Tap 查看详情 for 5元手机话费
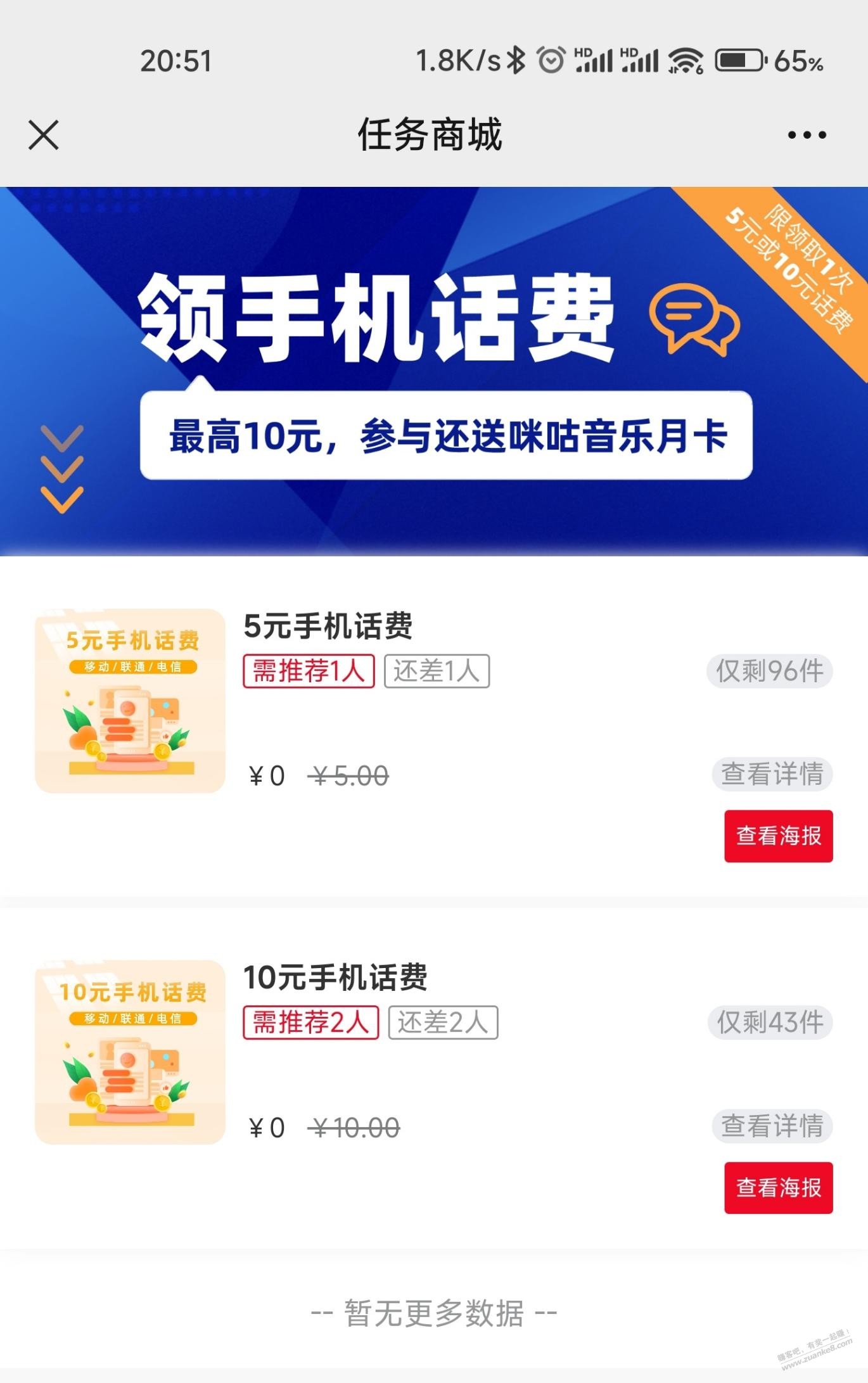The width and height of the screenshot is (868, 1383). click(772, 774)
